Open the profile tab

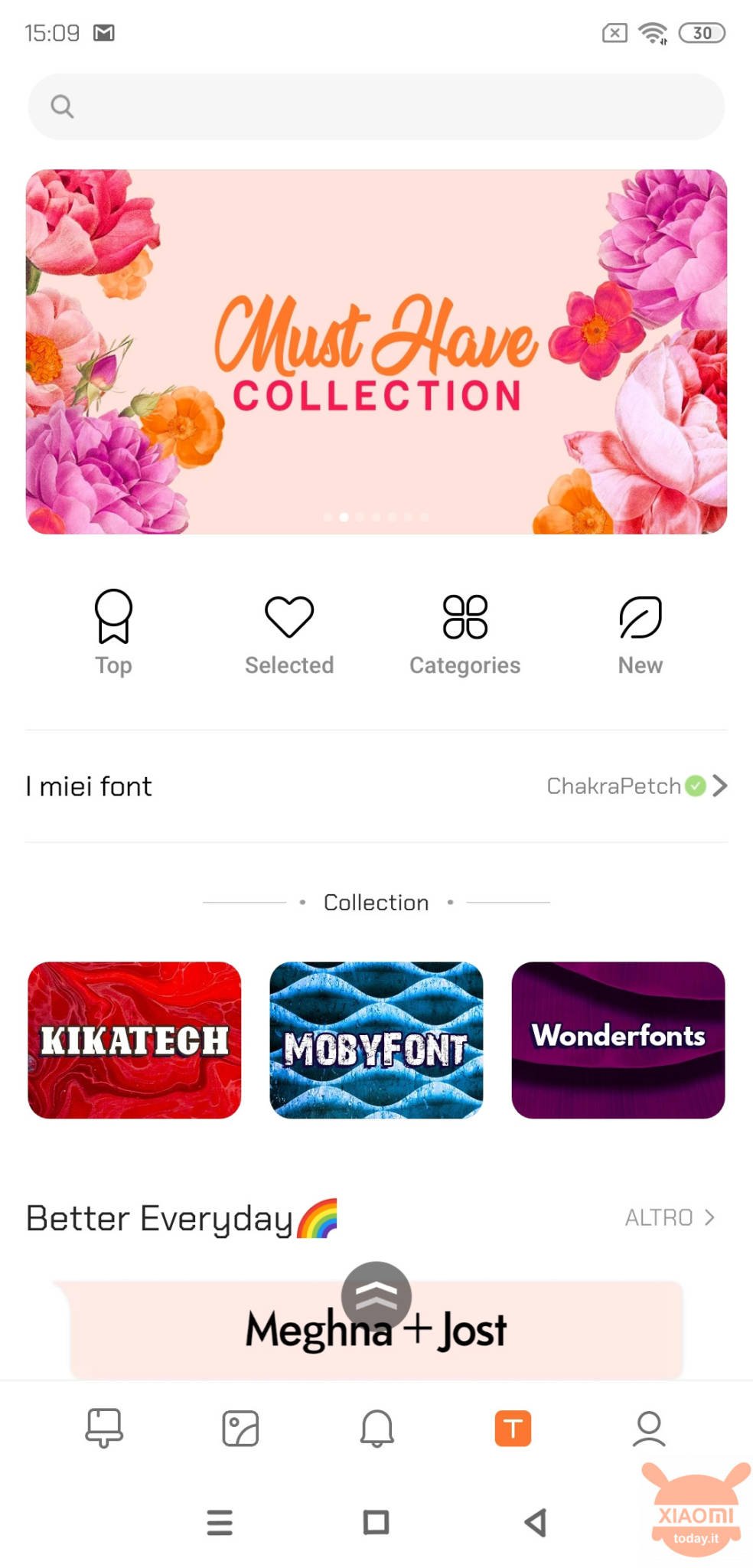point(649,1428)
